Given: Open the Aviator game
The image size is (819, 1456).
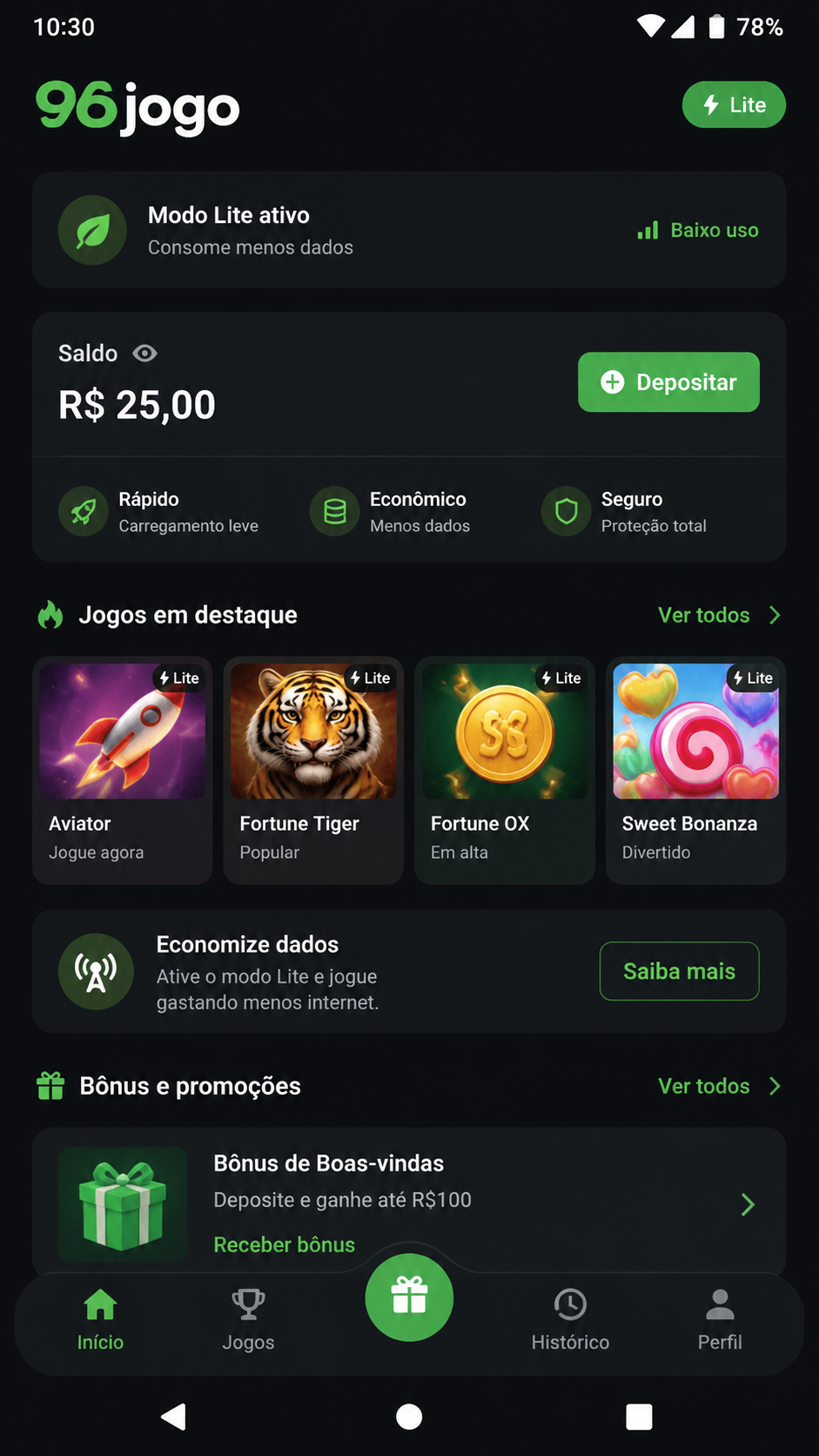Looking at the screenshot, I should (x=123, y=771).
